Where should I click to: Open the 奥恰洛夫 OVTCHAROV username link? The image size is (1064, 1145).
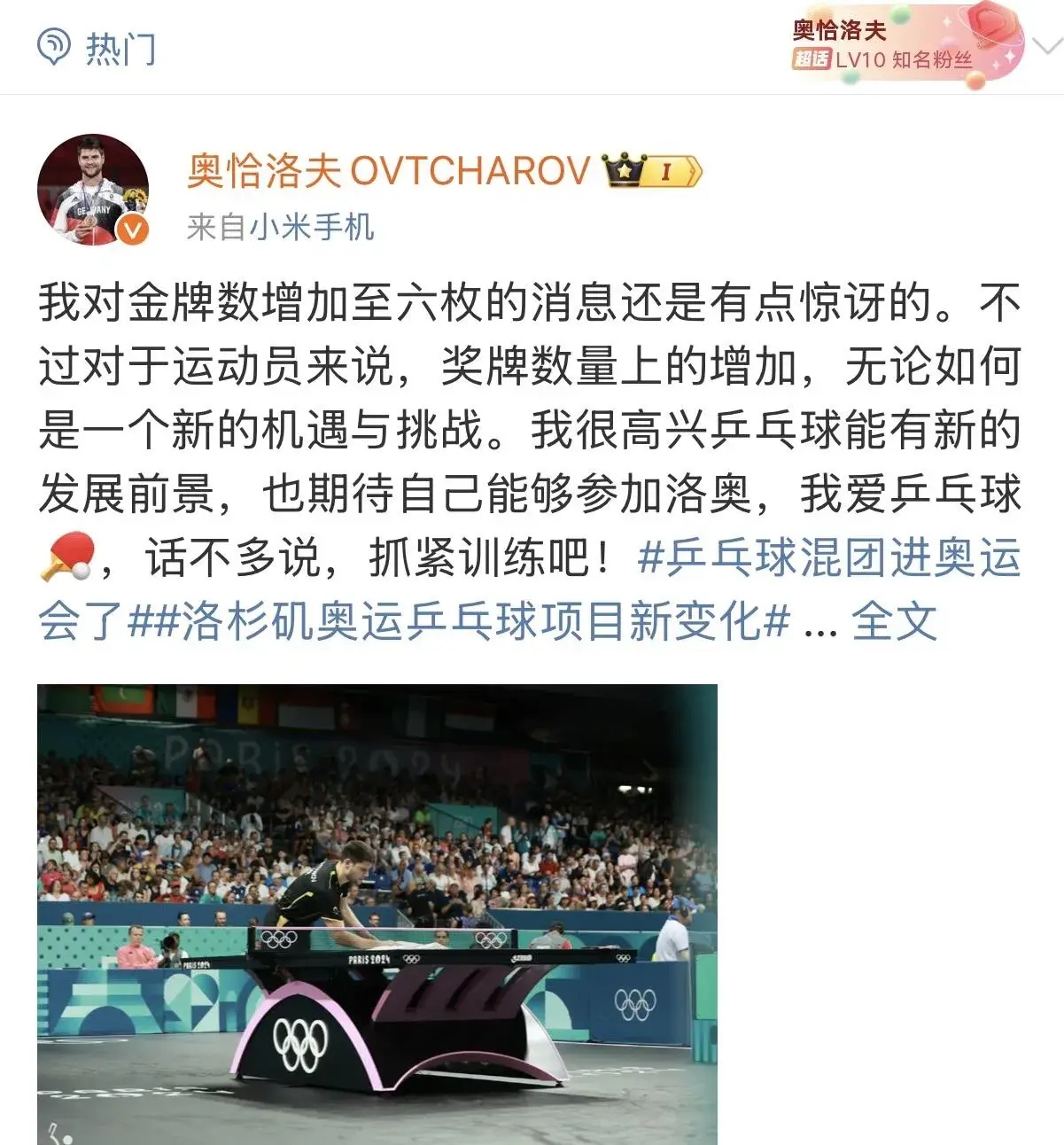(388, 169)
